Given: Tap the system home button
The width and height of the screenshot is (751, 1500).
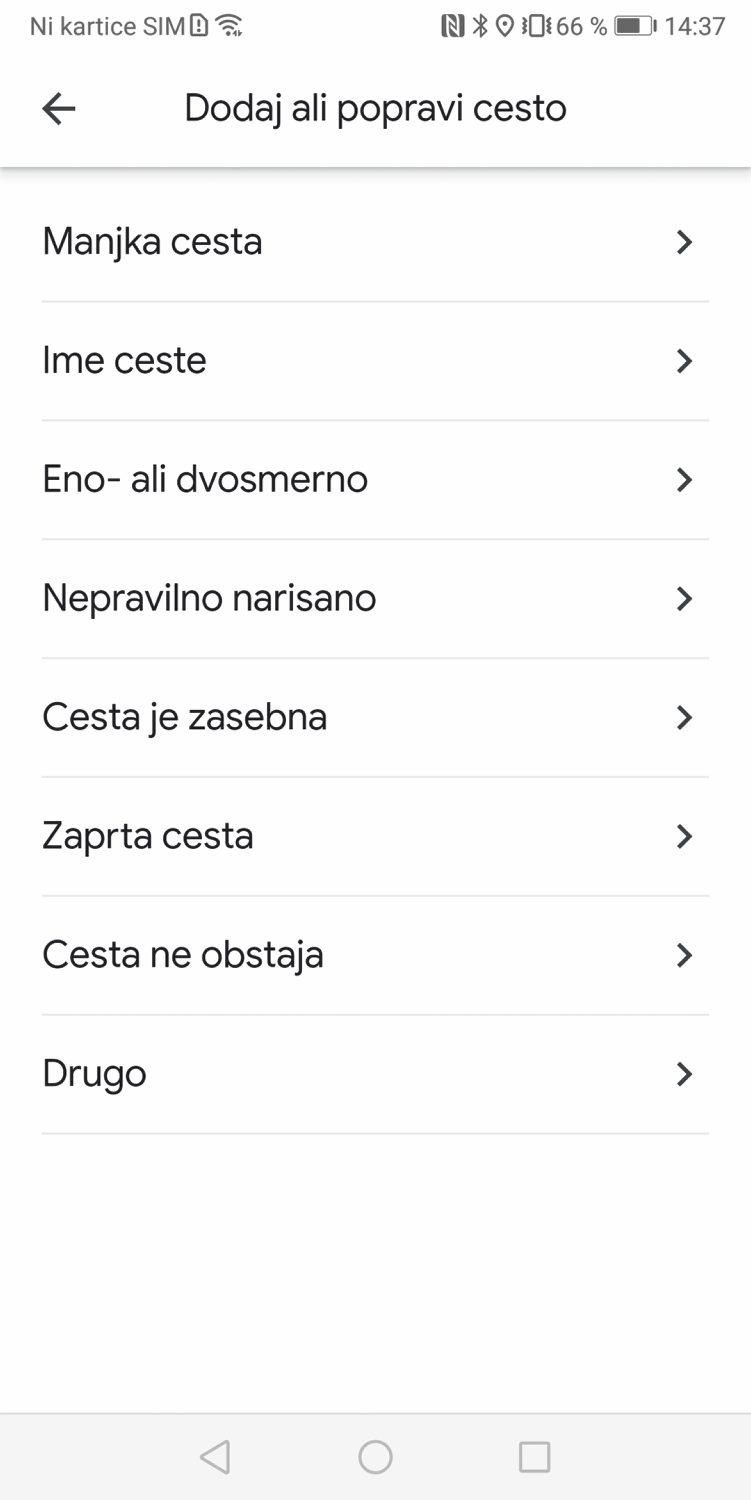Looking at the screenshot, I should pyautogui.click(x=375, y=1457).
